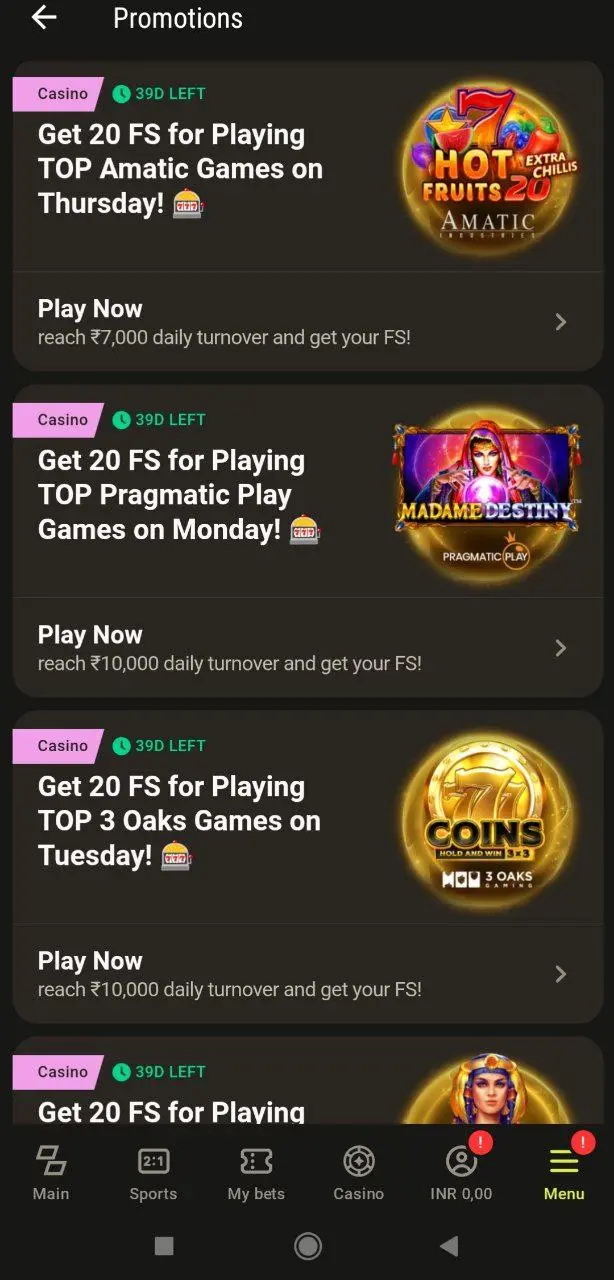Open the INR 0,00 account balance tab
The width and height of the screenshot is (614, 1280).
tap(461, 1173)
